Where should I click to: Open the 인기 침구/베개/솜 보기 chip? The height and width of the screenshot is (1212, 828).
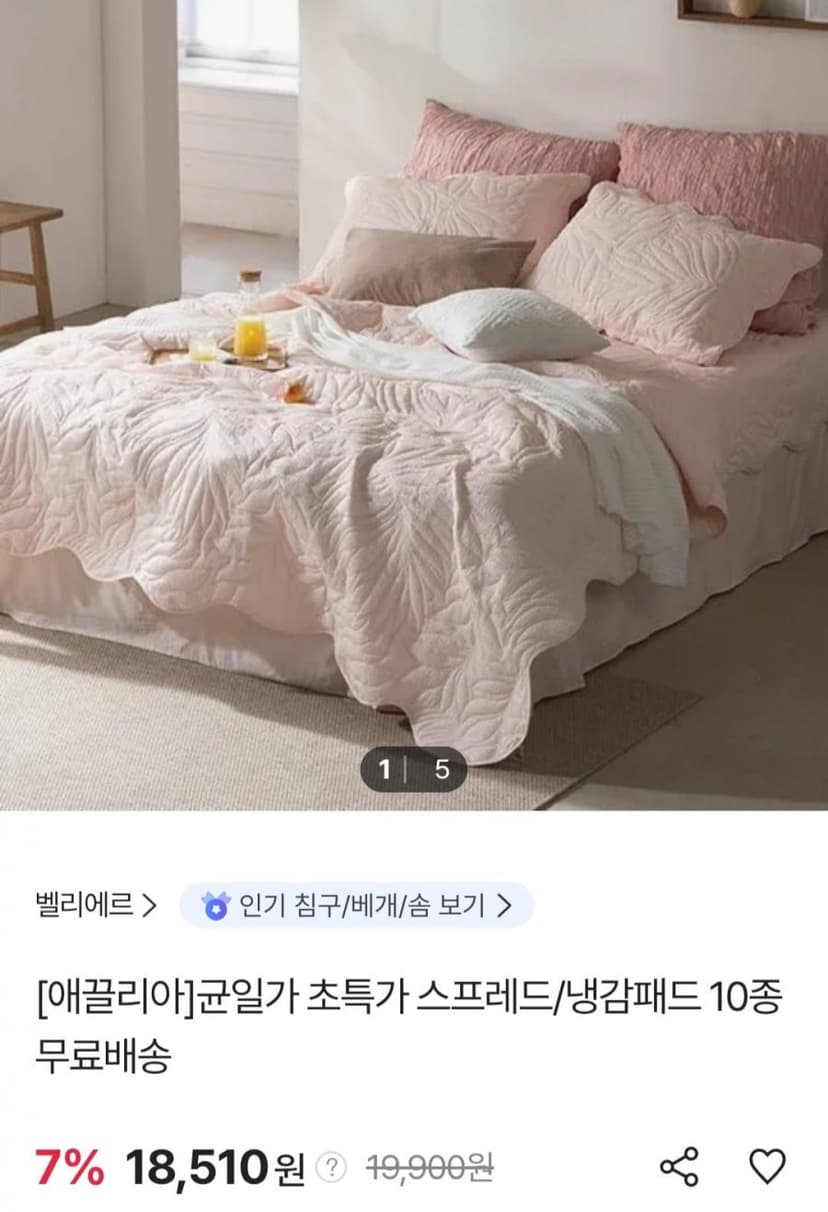click(356, 906)
